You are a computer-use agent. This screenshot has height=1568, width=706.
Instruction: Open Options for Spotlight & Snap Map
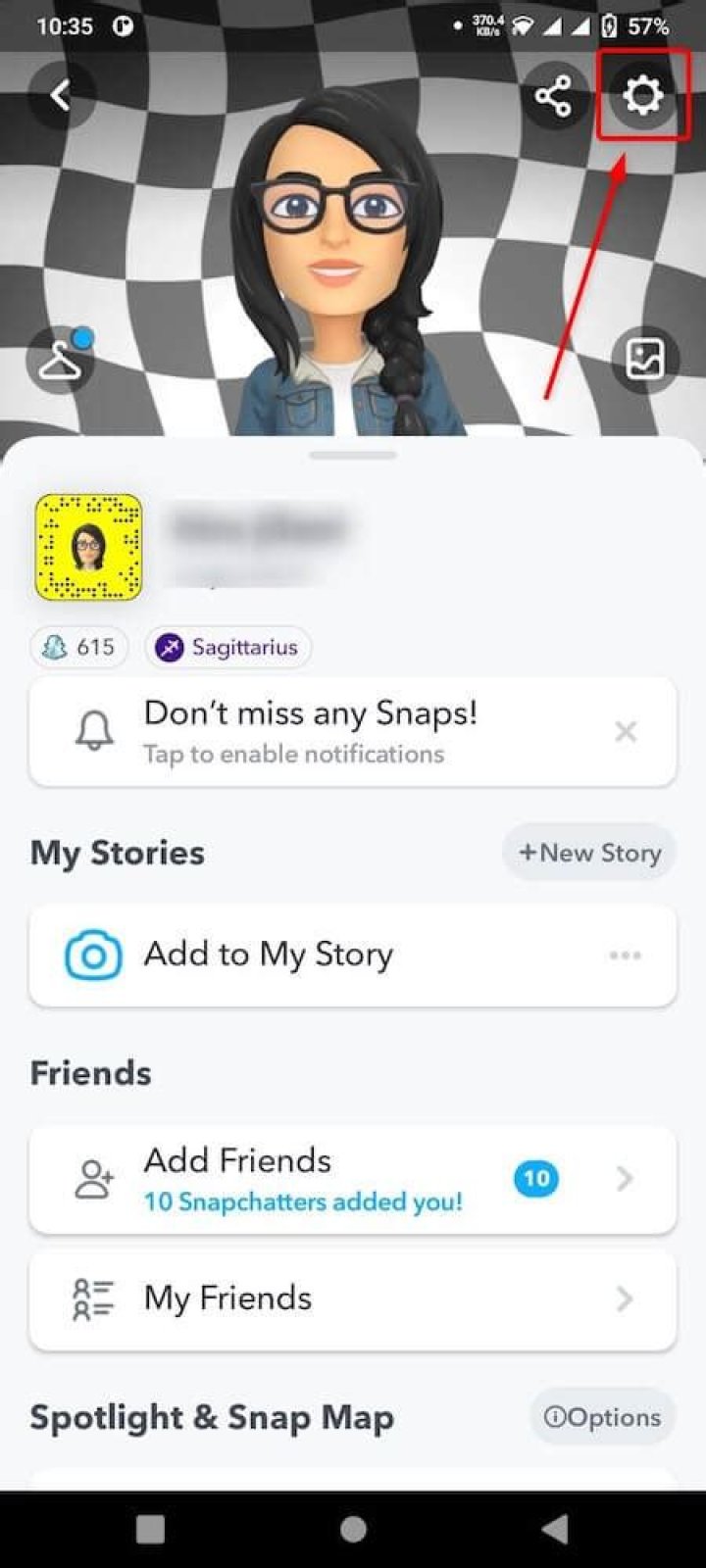tap(601, 1417)
